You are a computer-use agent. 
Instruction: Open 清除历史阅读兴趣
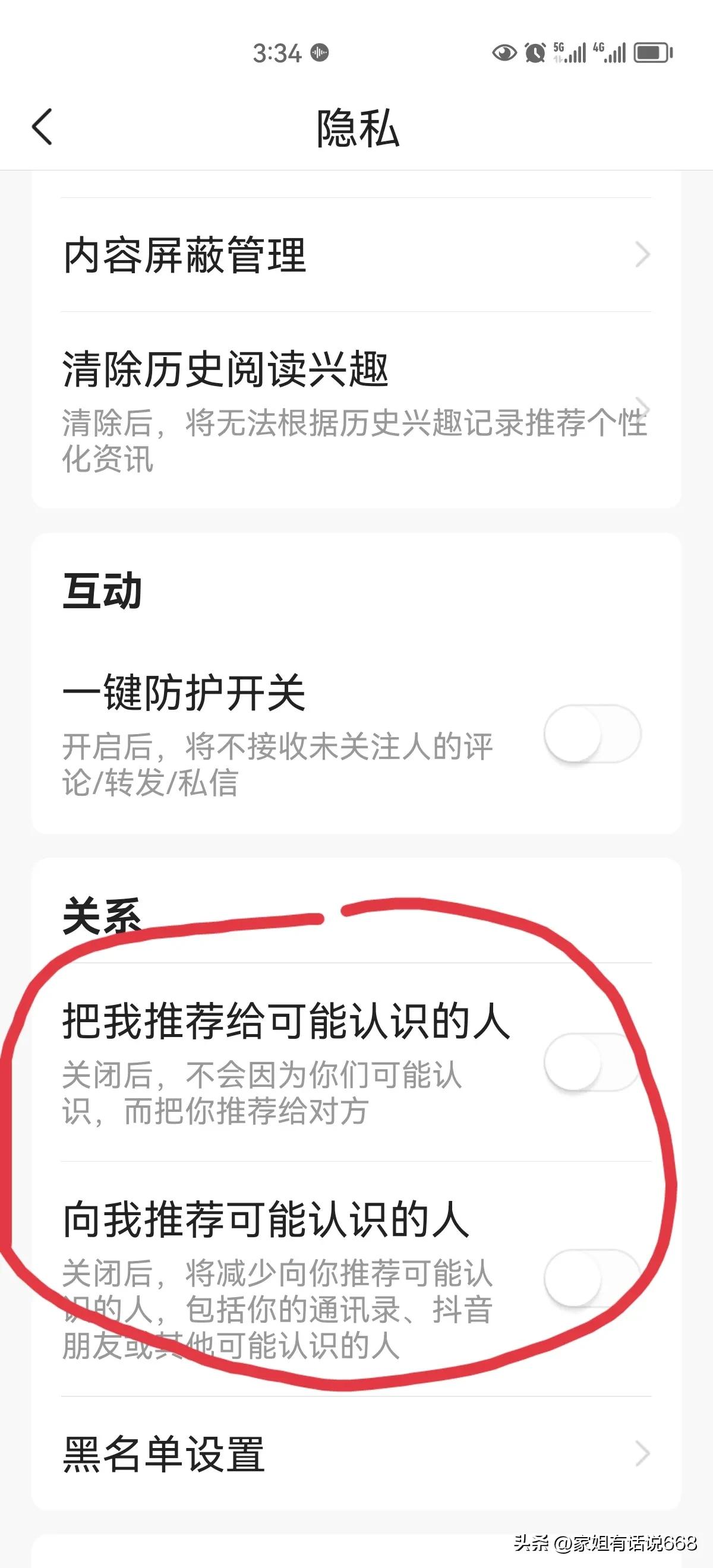coord(356,408)
